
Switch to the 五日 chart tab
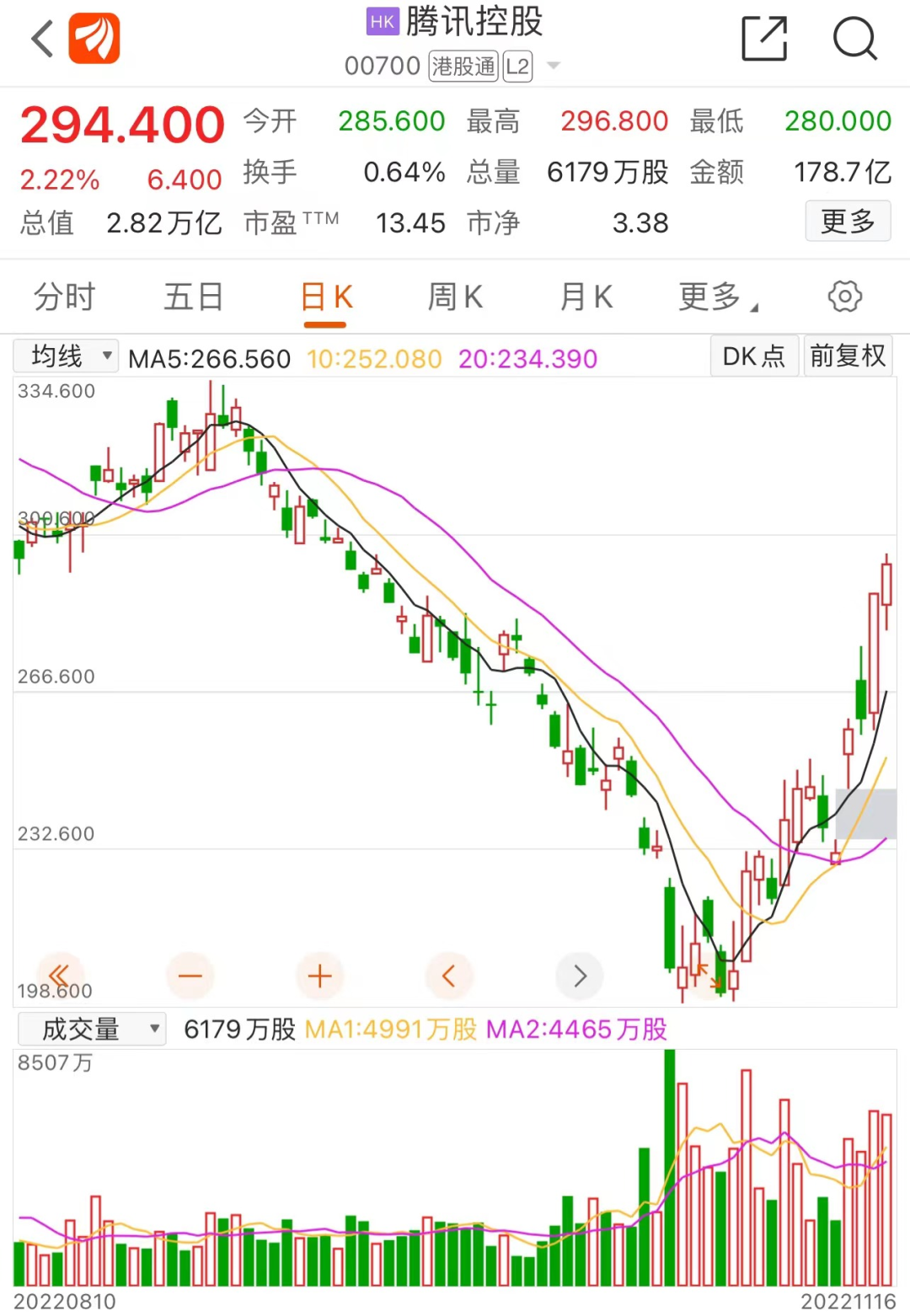[x=194, y=297]
